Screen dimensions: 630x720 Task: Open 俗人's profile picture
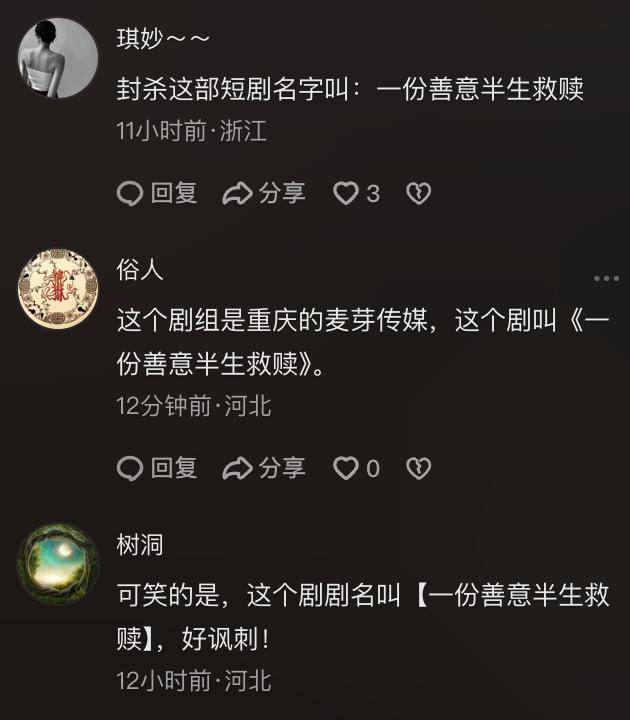(58, 290)
